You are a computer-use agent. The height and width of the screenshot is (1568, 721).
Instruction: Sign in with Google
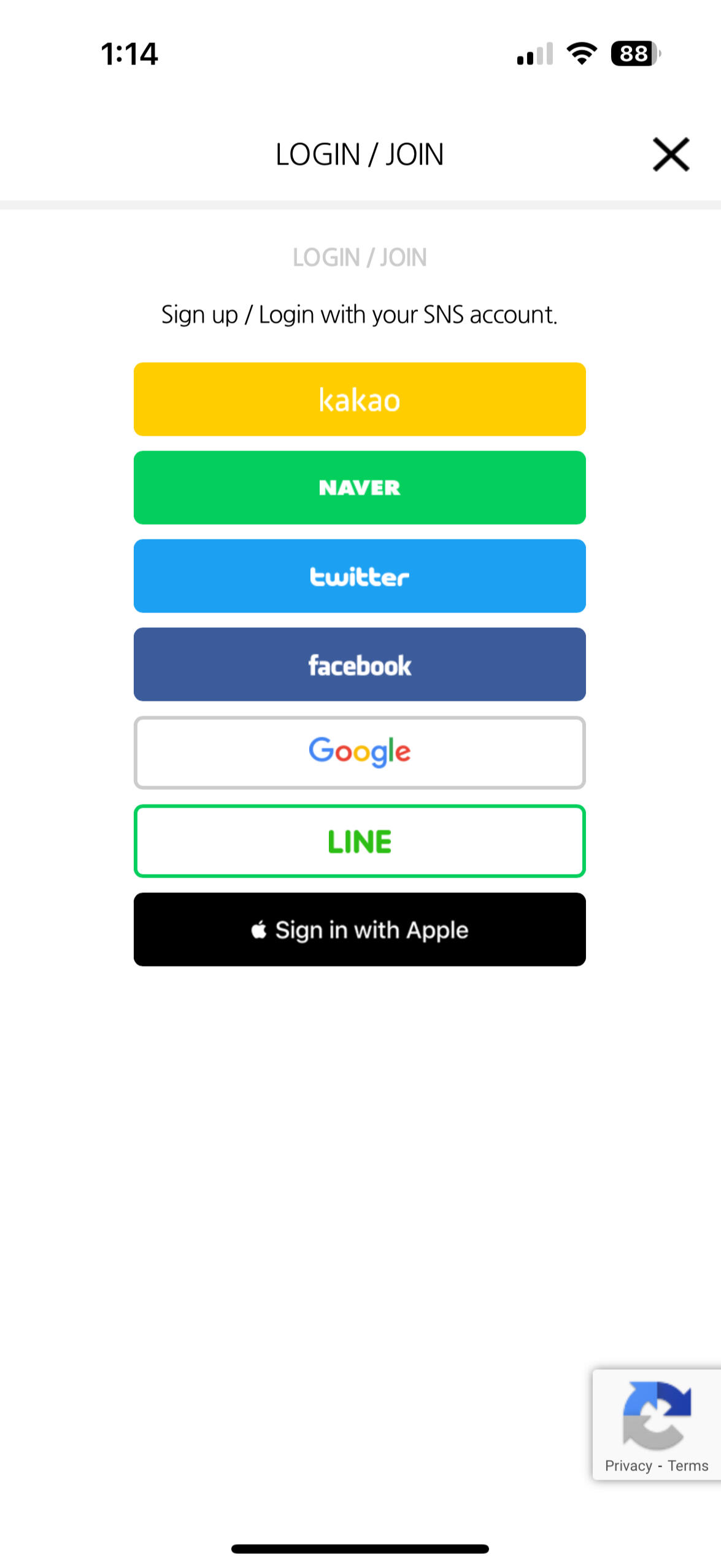click(x=360, y=752)
